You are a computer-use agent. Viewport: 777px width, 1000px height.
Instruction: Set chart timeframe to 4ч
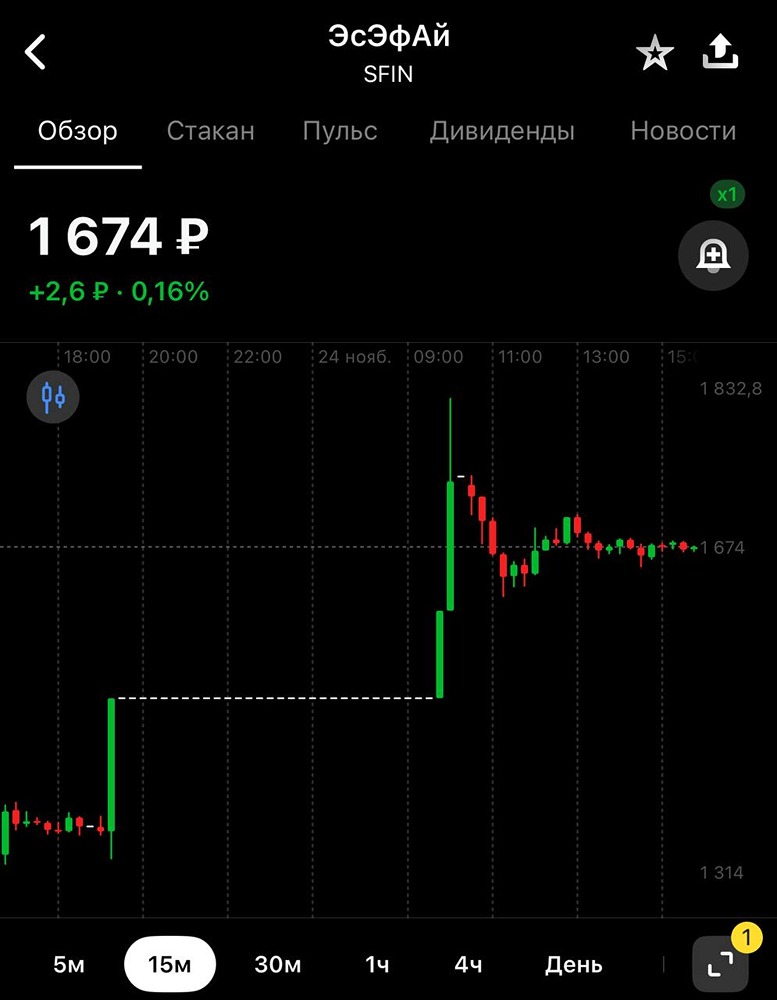(468, 965)
